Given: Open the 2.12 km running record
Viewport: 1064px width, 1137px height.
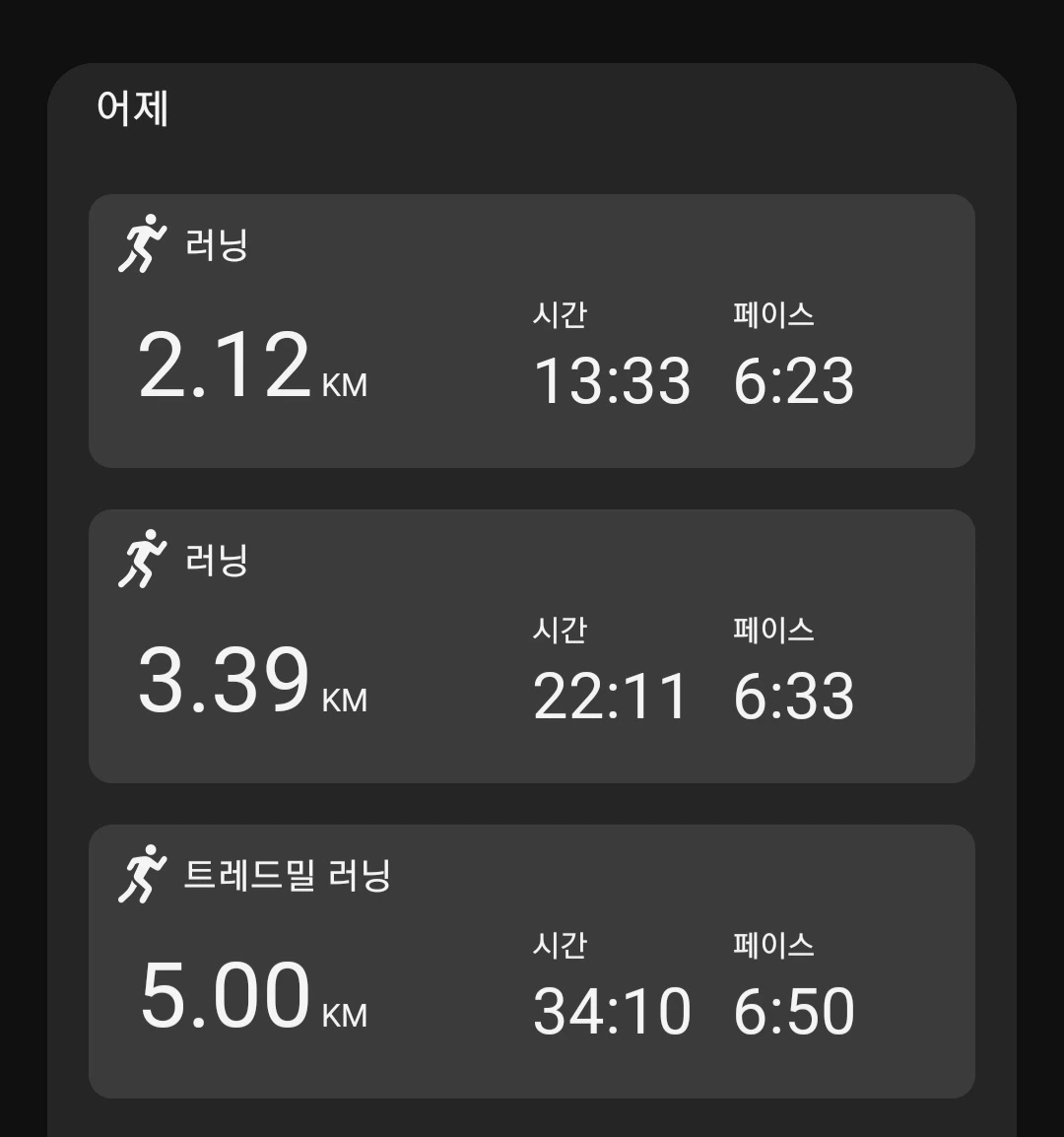Looking at the screenshot, I should point(532,331).
